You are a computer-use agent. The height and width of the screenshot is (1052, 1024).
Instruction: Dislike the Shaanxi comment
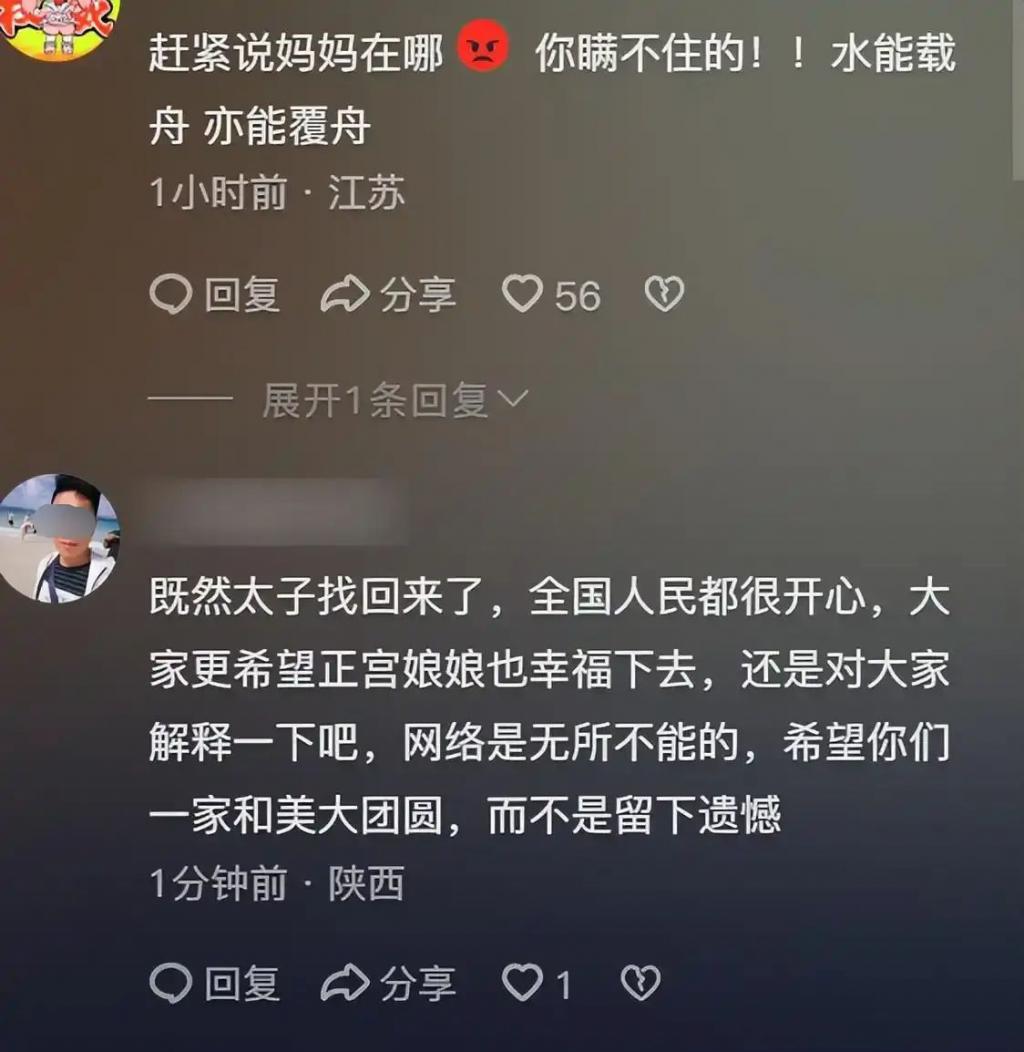click(640, 984)
